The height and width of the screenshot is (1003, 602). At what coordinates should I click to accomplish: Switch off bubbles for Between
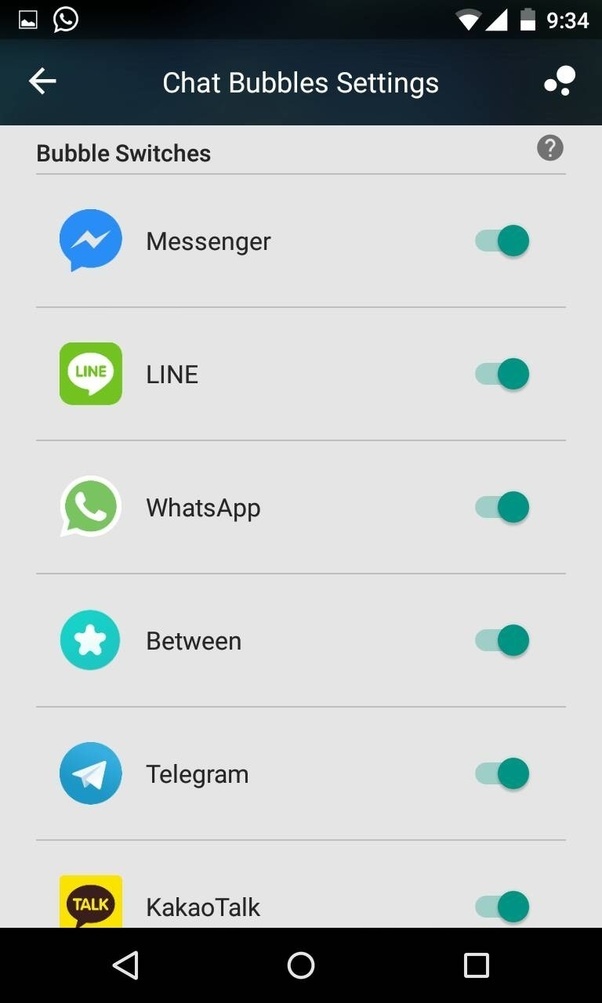(502, 640)
